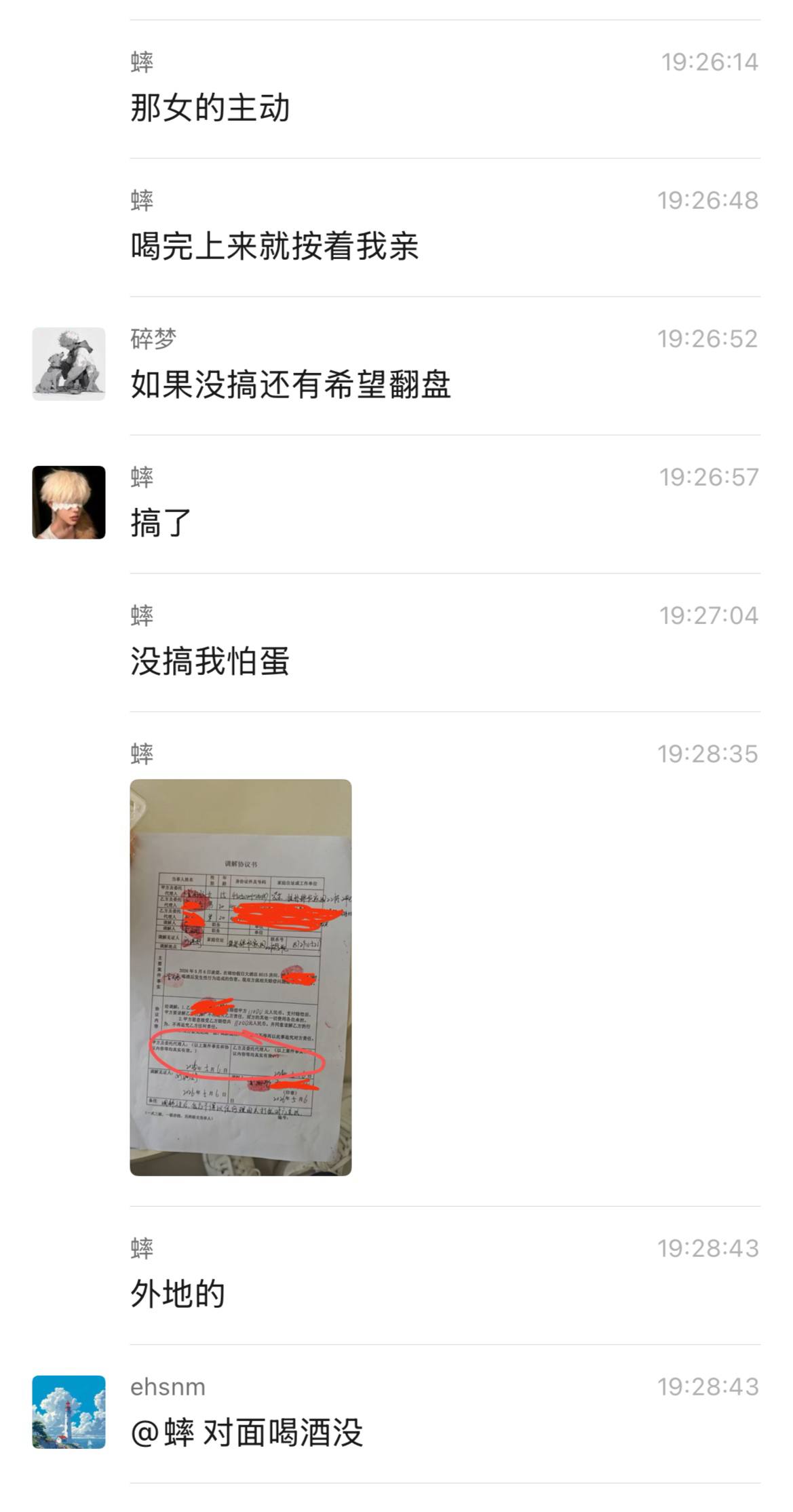This screenshot has height=1512, width=793.
Task: Tap 蟀's blond-haired avatar
Action: point(69,503)
